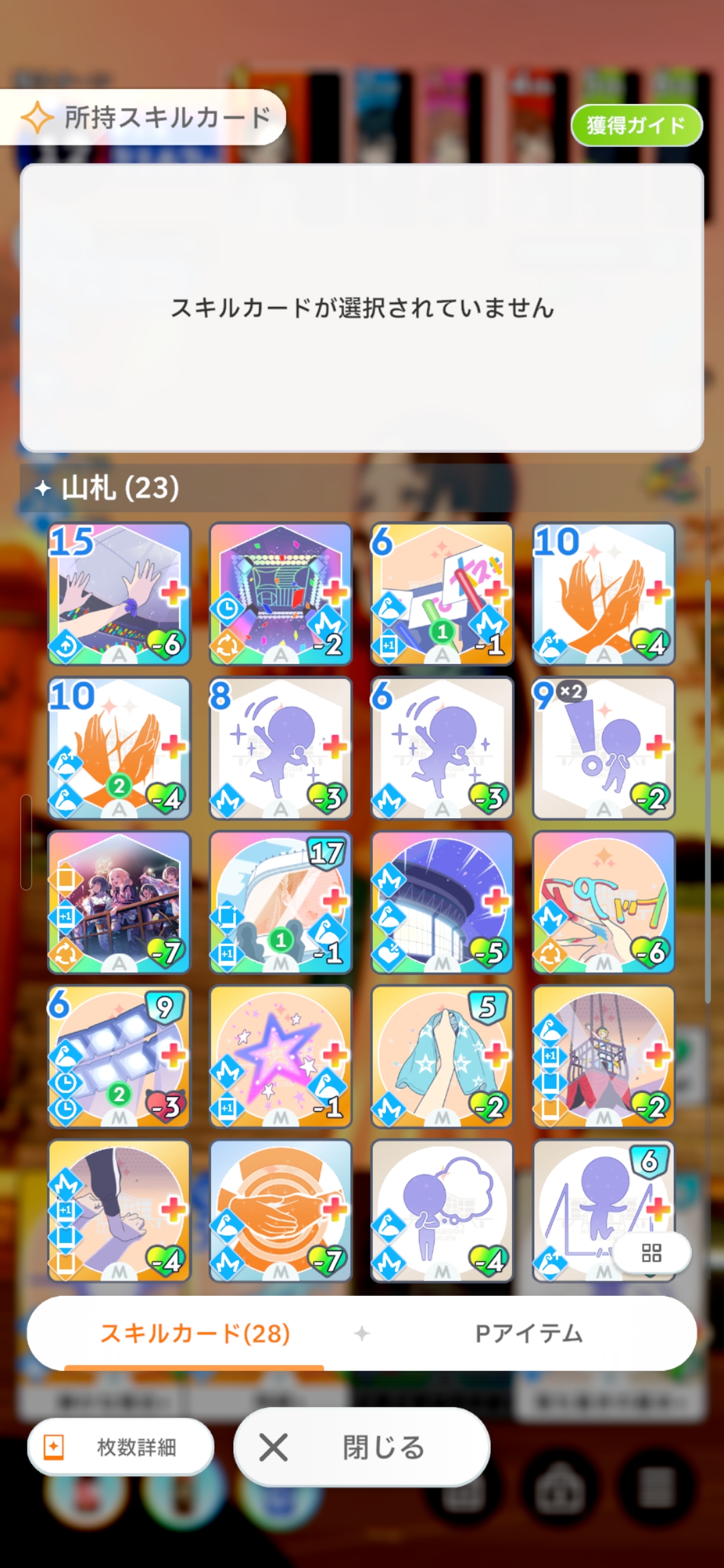Select the bride veil card showing 17

click(280, 902)
